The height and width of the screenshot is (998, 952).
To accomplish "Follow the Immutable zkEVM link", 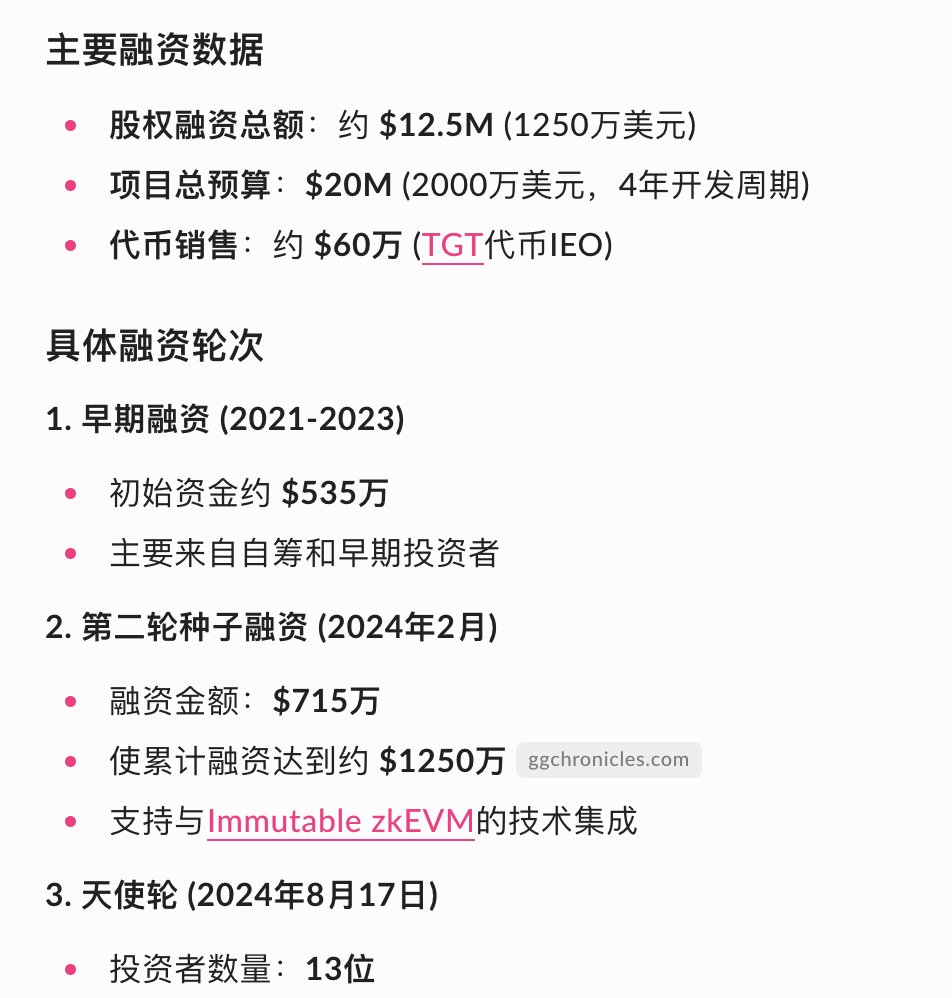I will [x=340, y=822].
